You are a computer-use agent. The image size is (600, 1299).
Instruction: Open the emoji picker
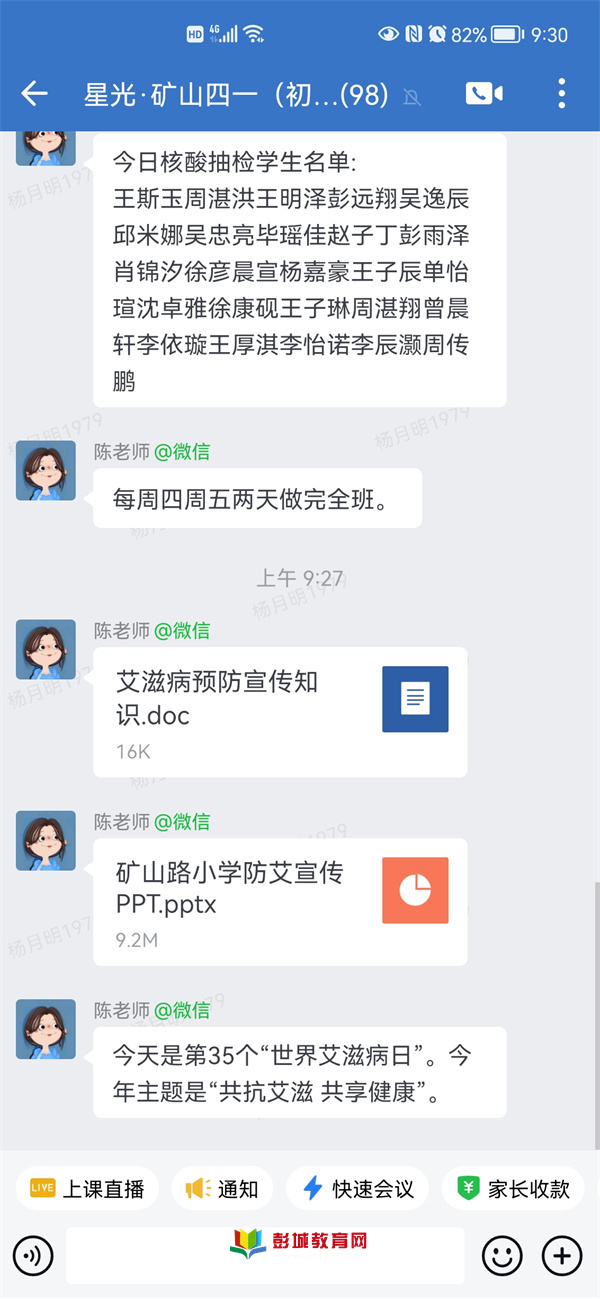(502, 1254)
